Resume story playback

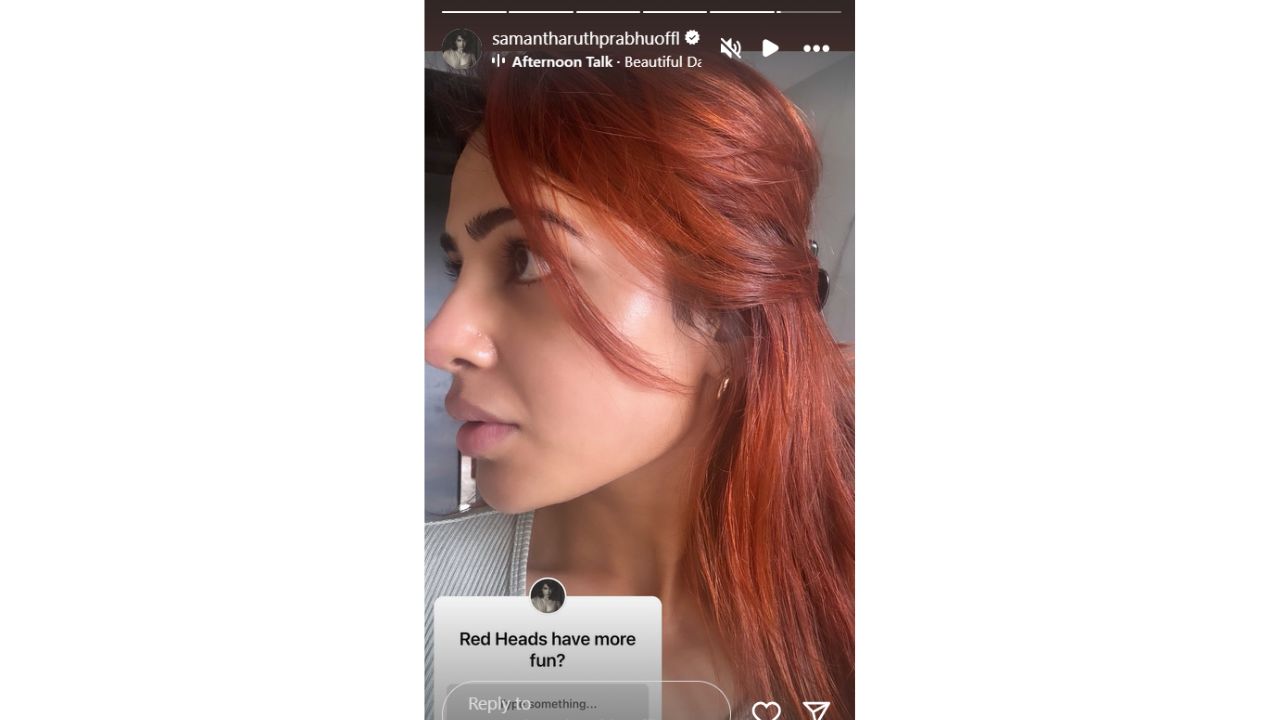tap(770, 48)
